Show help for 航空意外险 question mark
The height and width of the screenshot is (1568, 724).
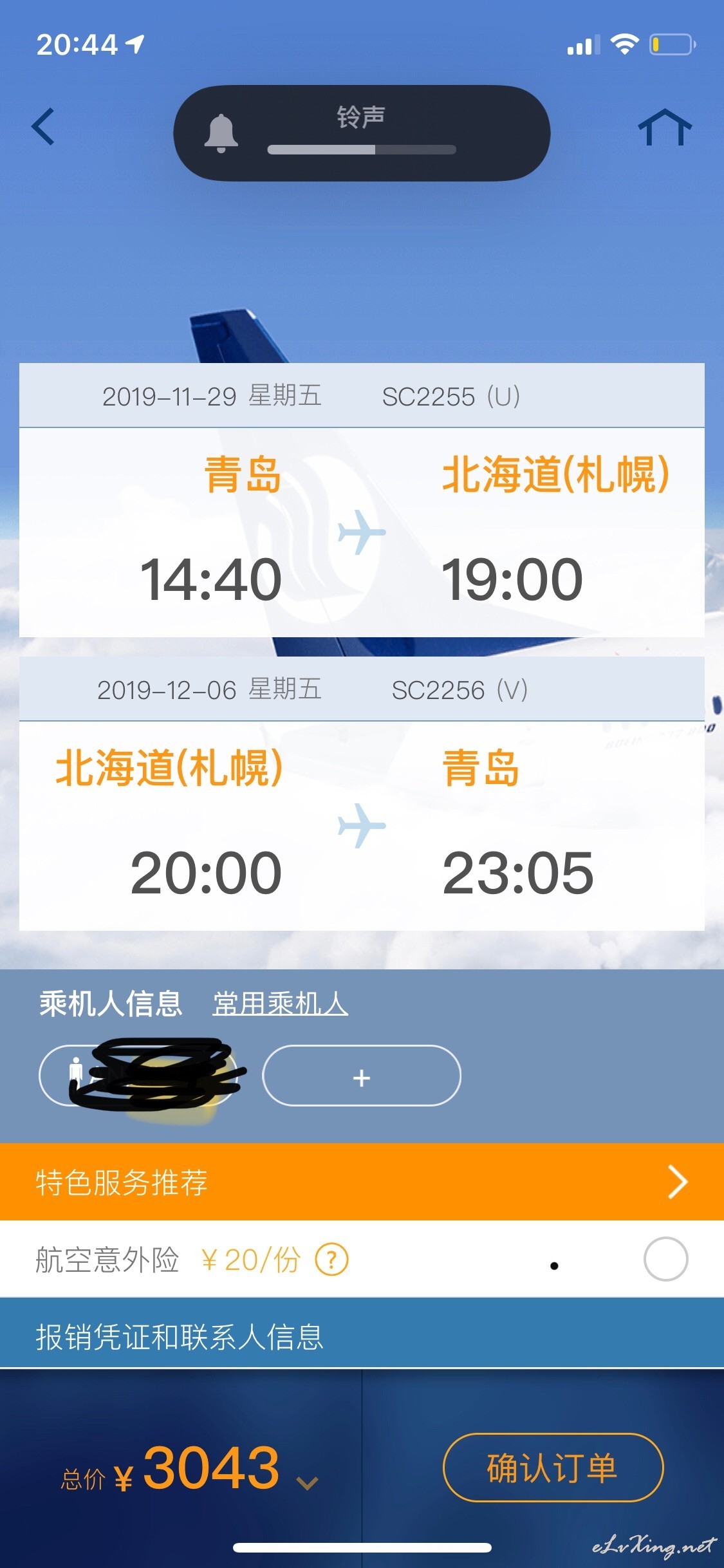click(x=331, y=1260)
